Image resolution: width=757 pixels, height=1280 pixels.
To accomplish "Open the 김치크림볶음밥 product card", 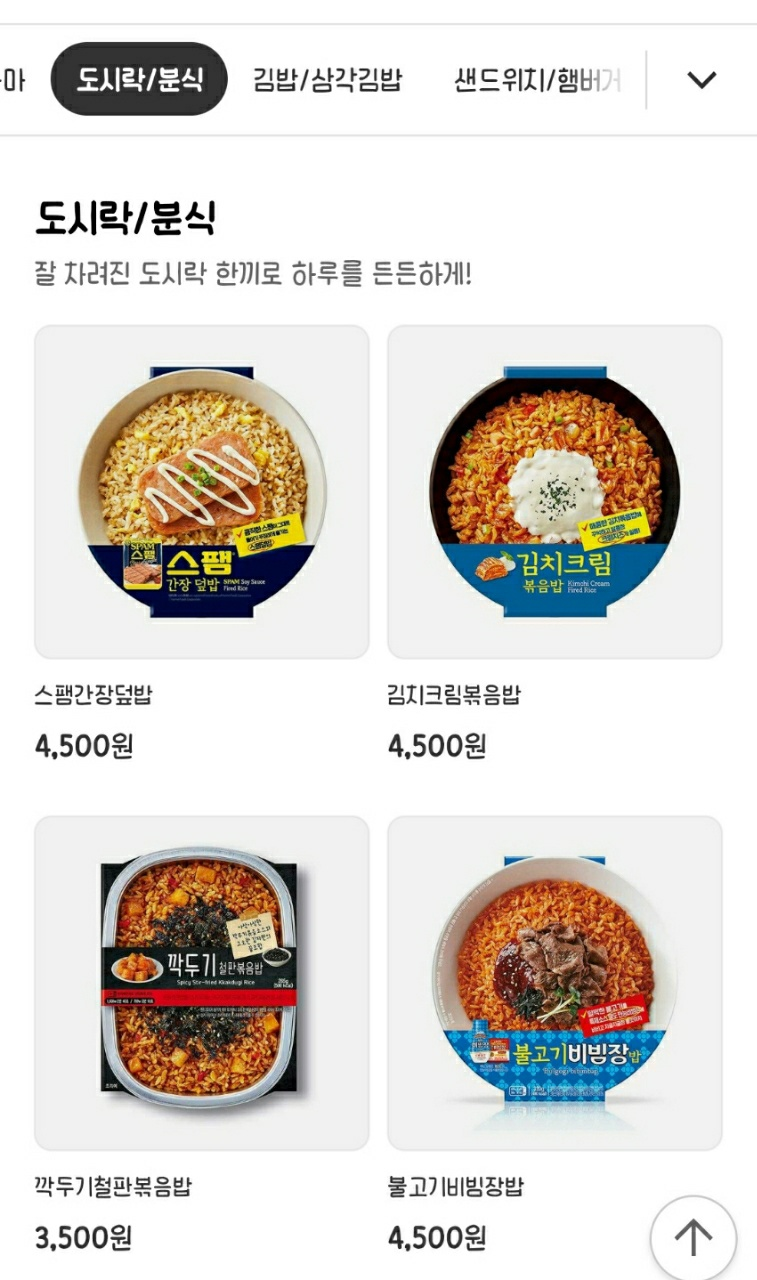I will click(x=555, y=492).
